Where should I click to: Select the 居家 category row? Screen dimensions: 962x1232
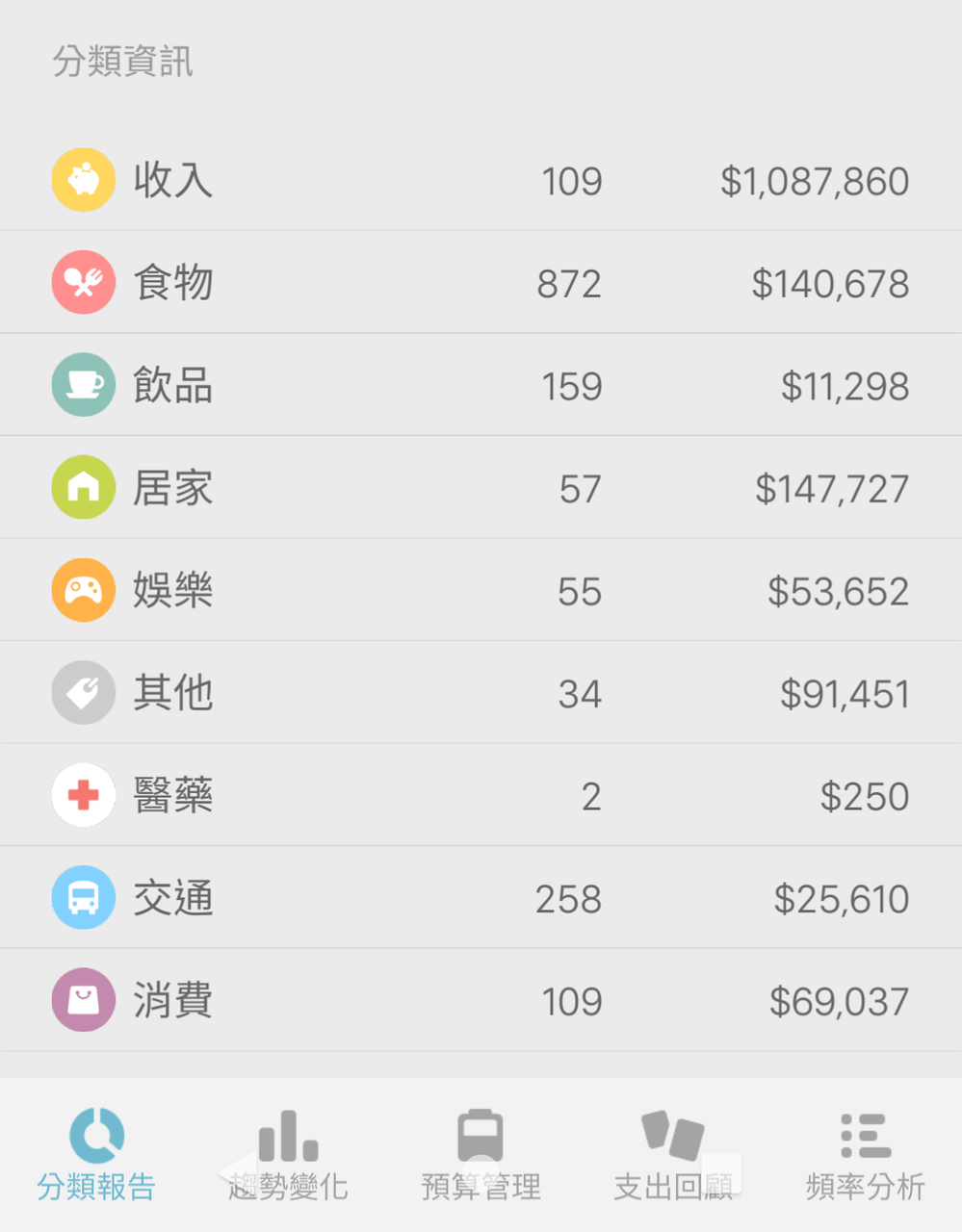coord(481,488)
